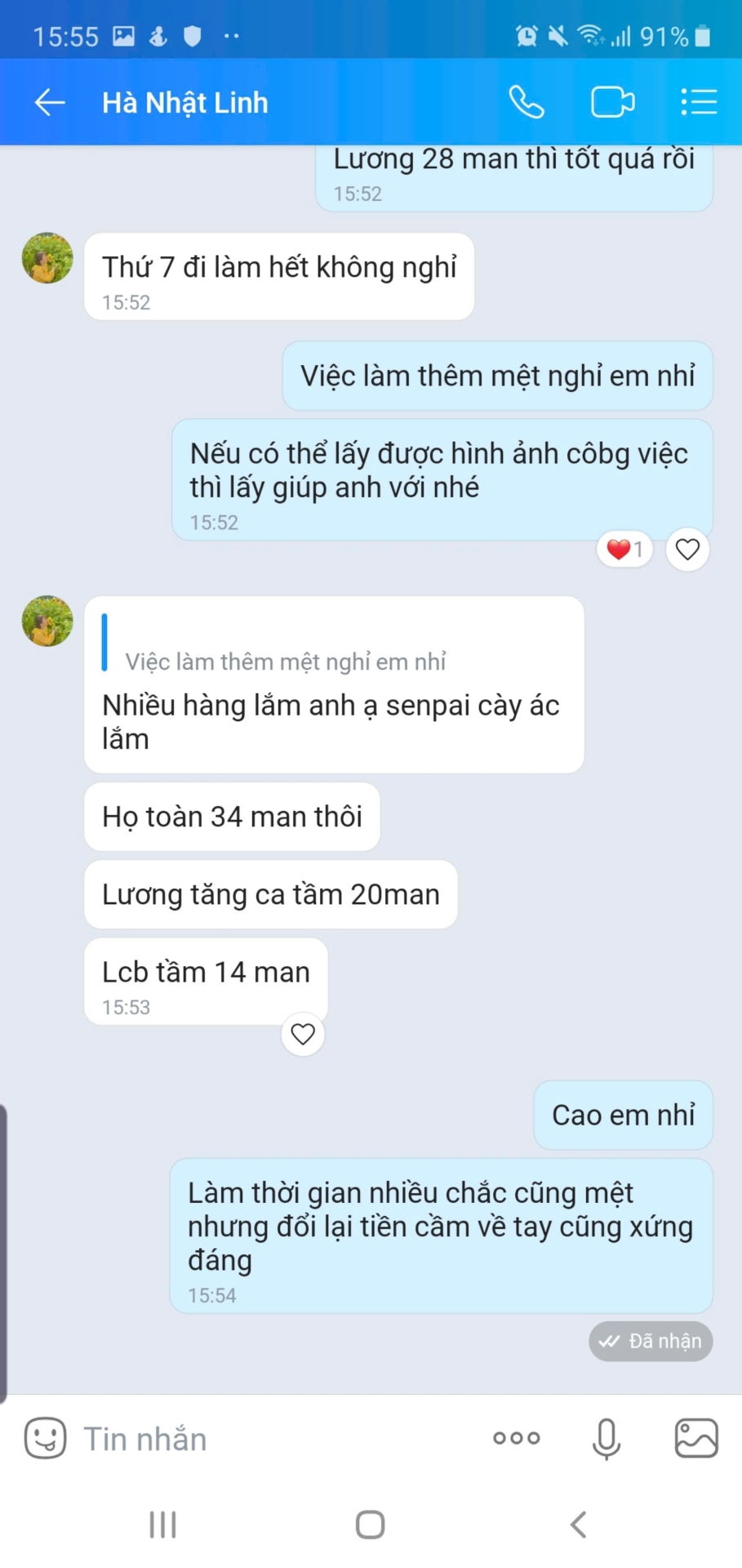Tap the red heart reaction counter

(624, 550)
